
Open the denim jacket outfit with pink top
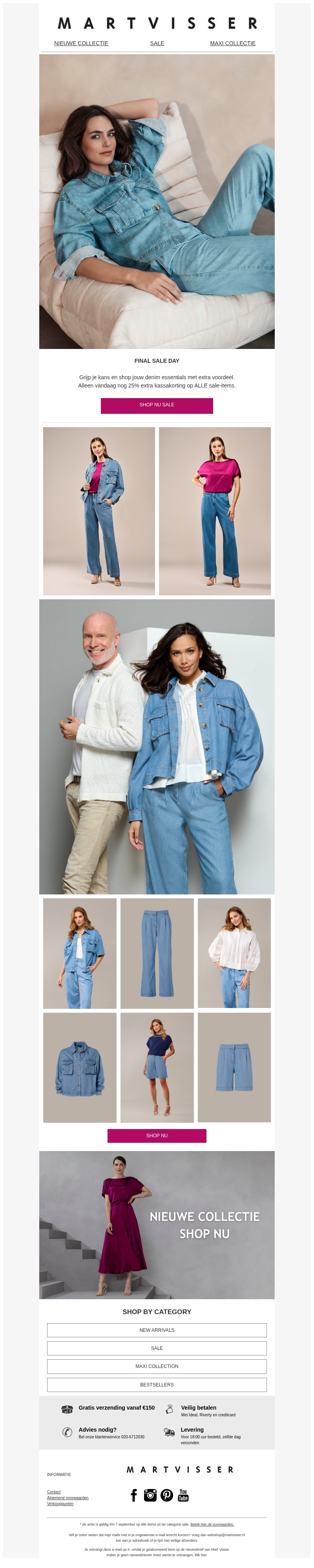click(99, 511)
